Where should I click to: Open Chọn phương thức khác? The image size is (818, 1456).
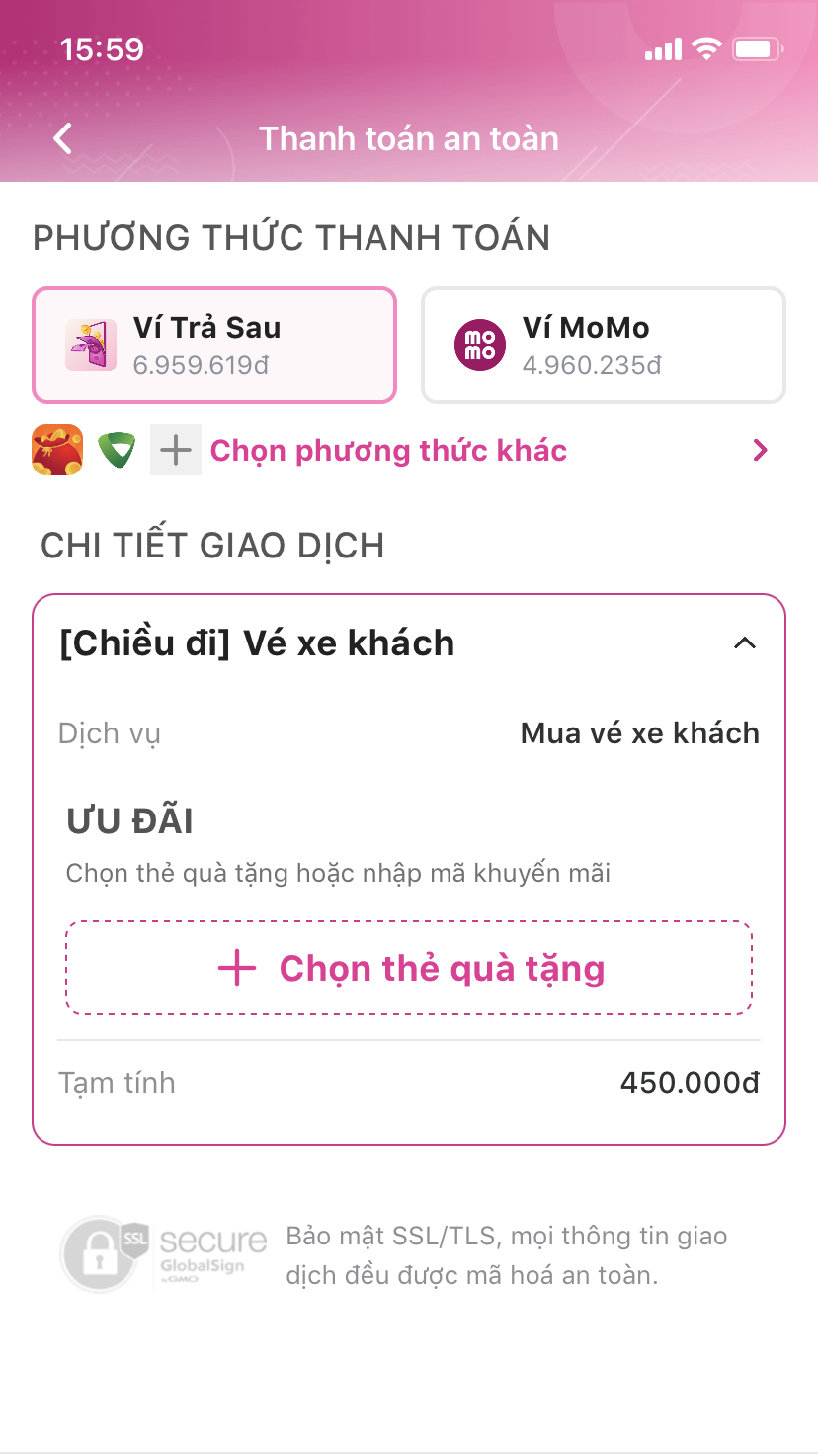pyautogui.click(x=389, y=451)
